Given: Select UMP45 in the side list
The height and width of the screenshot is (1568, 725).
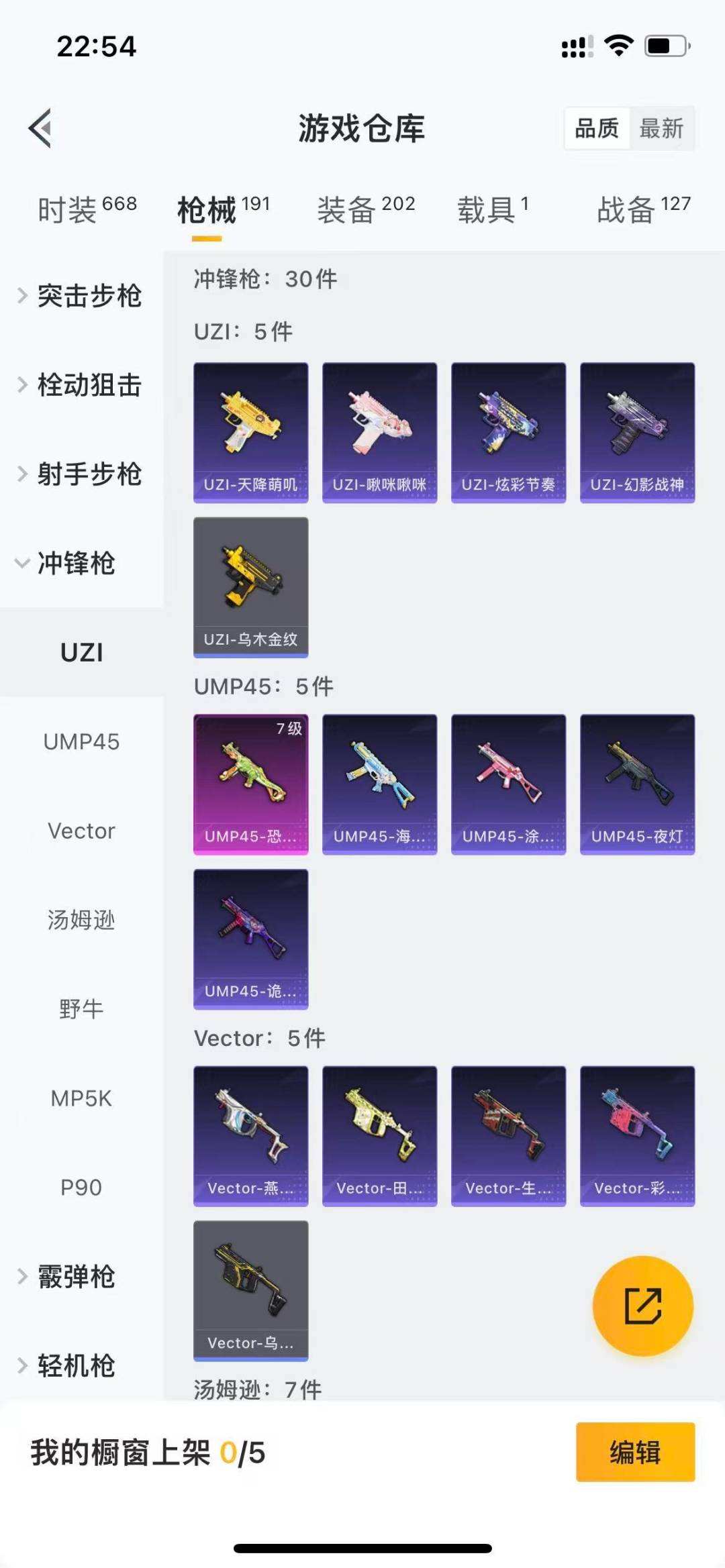Looking at the screenshot, I should click(81, 742).
